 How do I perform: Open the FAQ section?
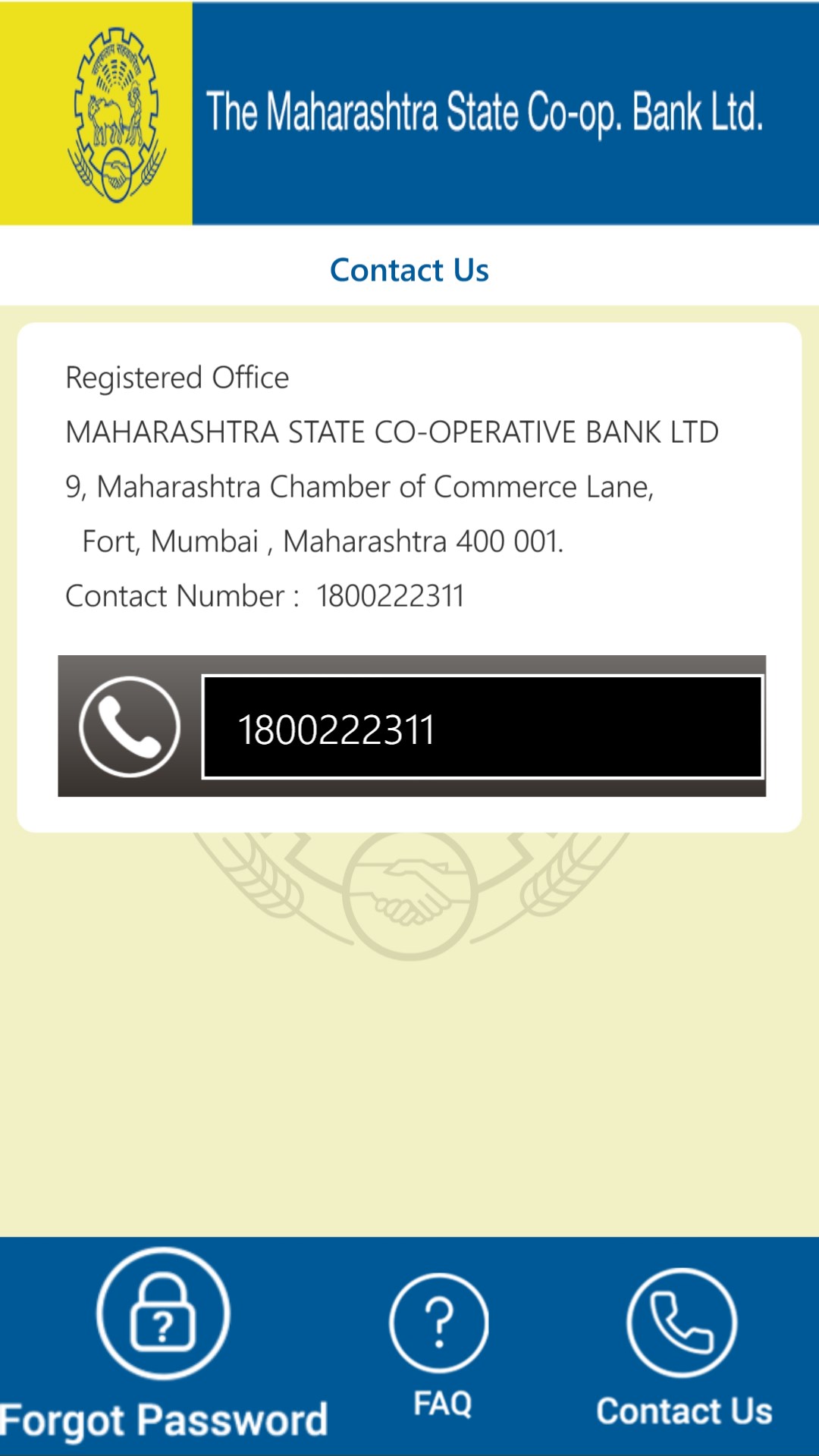click(440, 1346)
